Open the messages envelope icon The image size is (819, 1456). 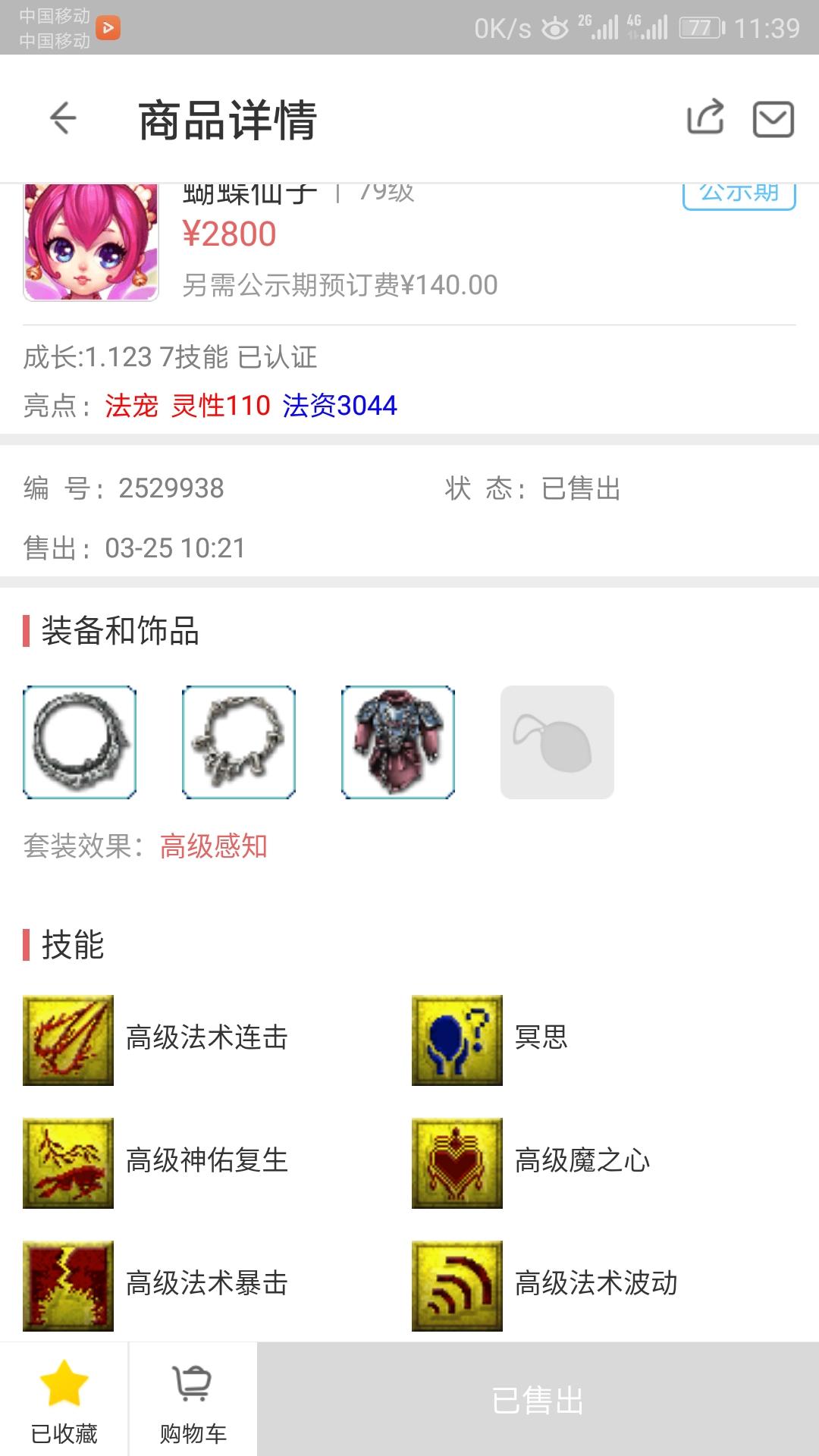pyautogui.click(x=773, y=119)
